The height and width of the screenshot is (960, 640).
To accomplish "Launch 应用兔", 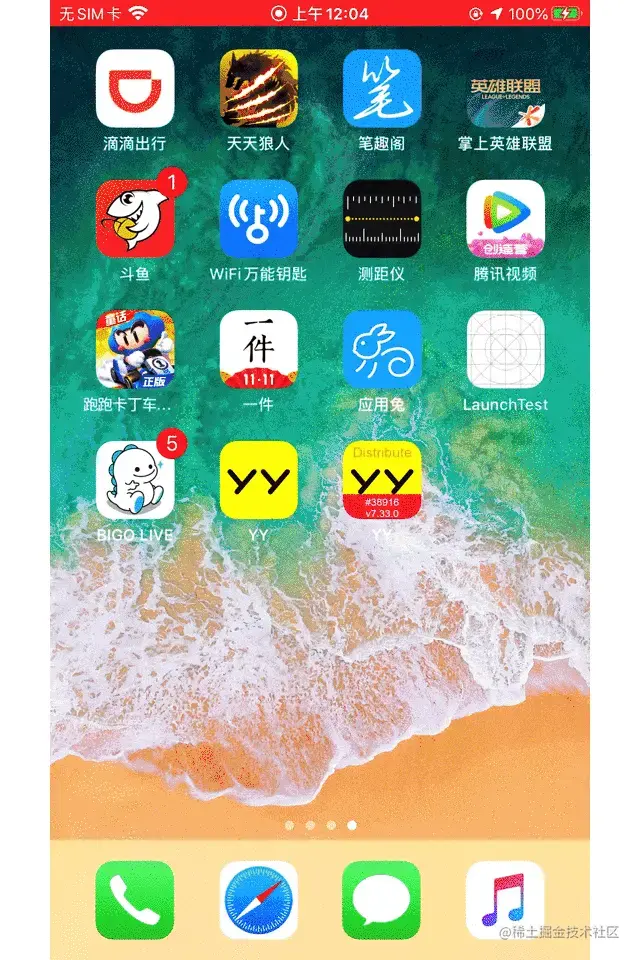I will 382,349.
